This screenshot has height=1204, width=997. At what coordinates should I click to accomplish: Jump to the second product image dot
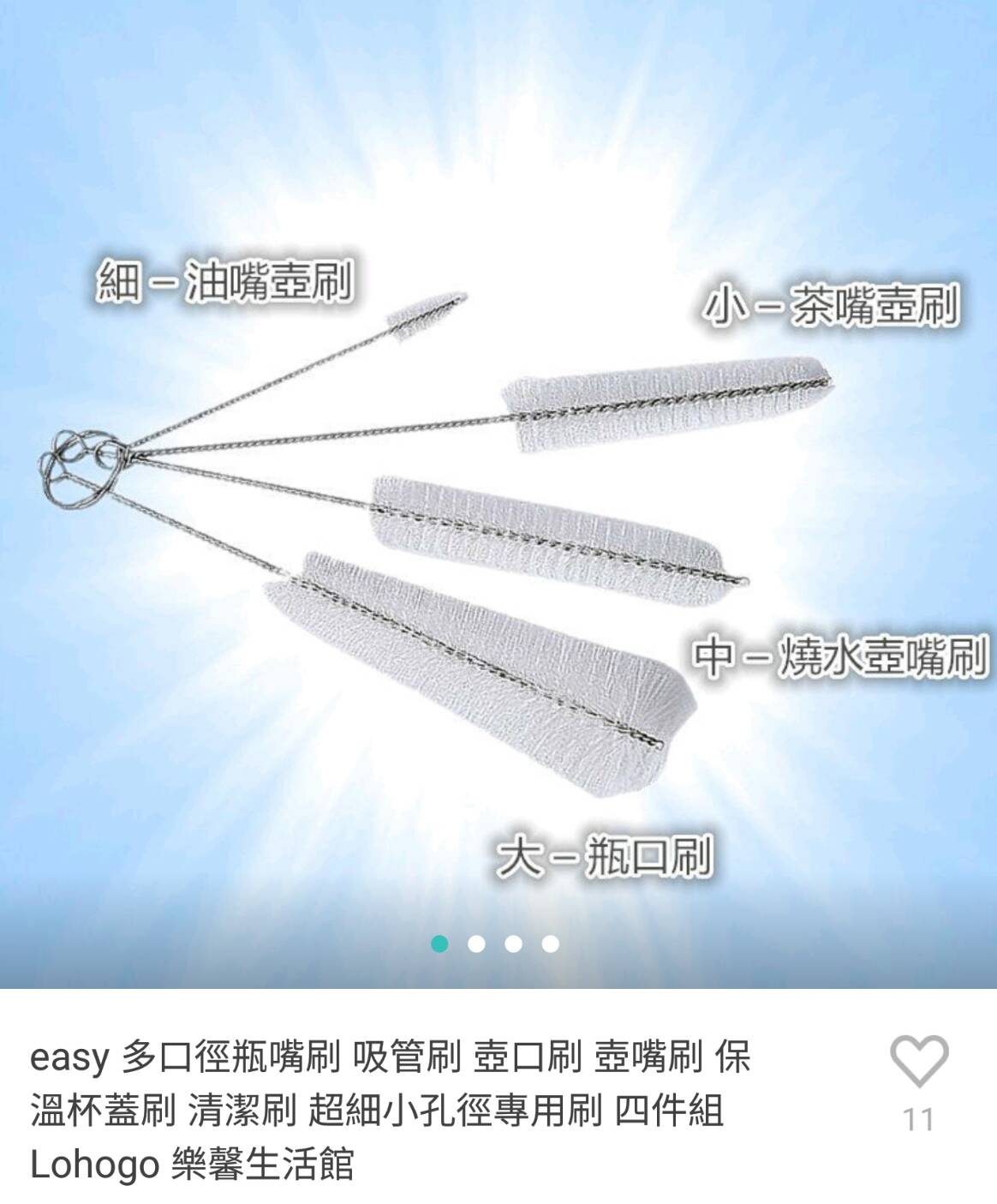(477, 944)
